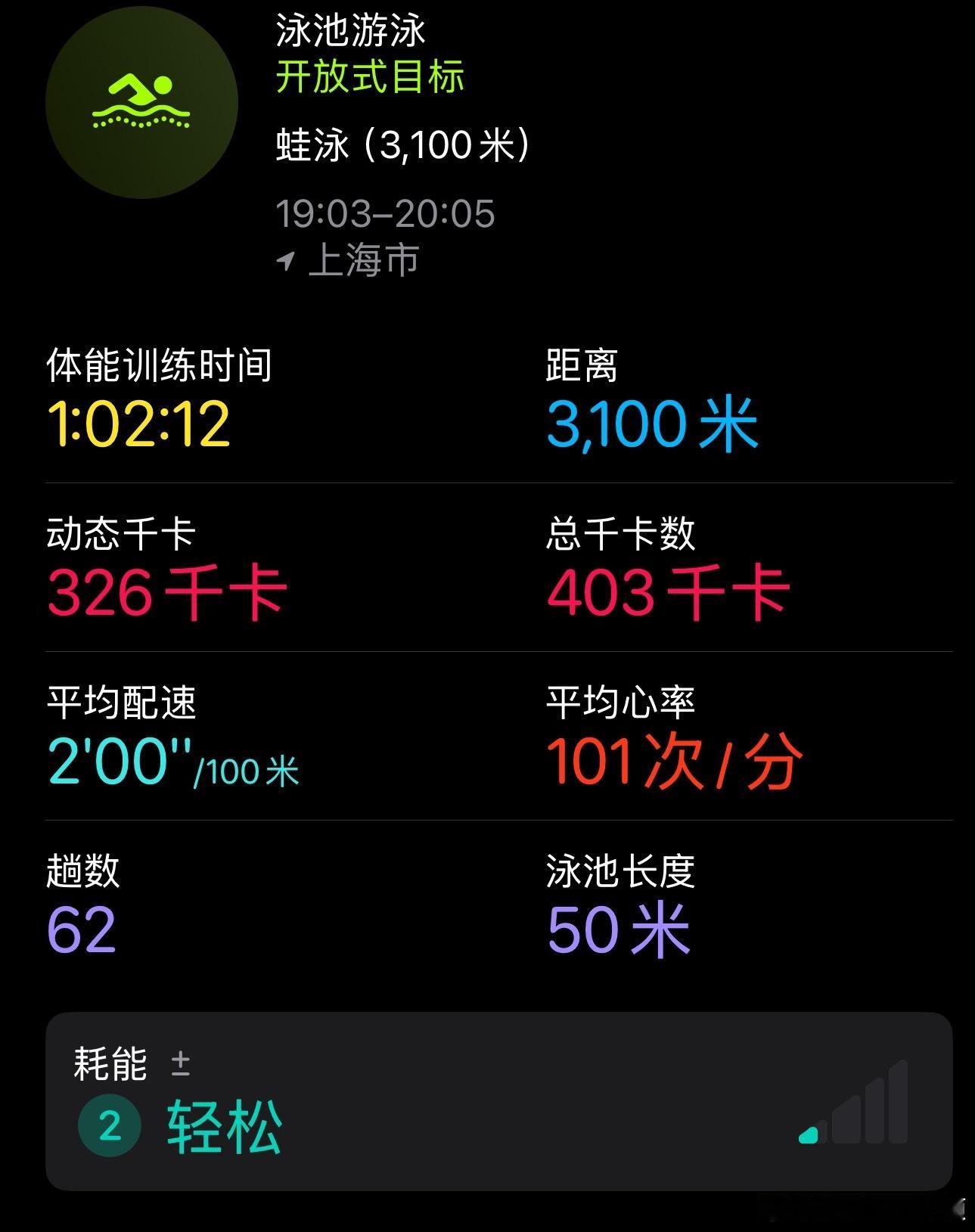Viewport: 975px width, 1232px height.
Task: Select the purple lap count 62
Action: tap(79, 934)
